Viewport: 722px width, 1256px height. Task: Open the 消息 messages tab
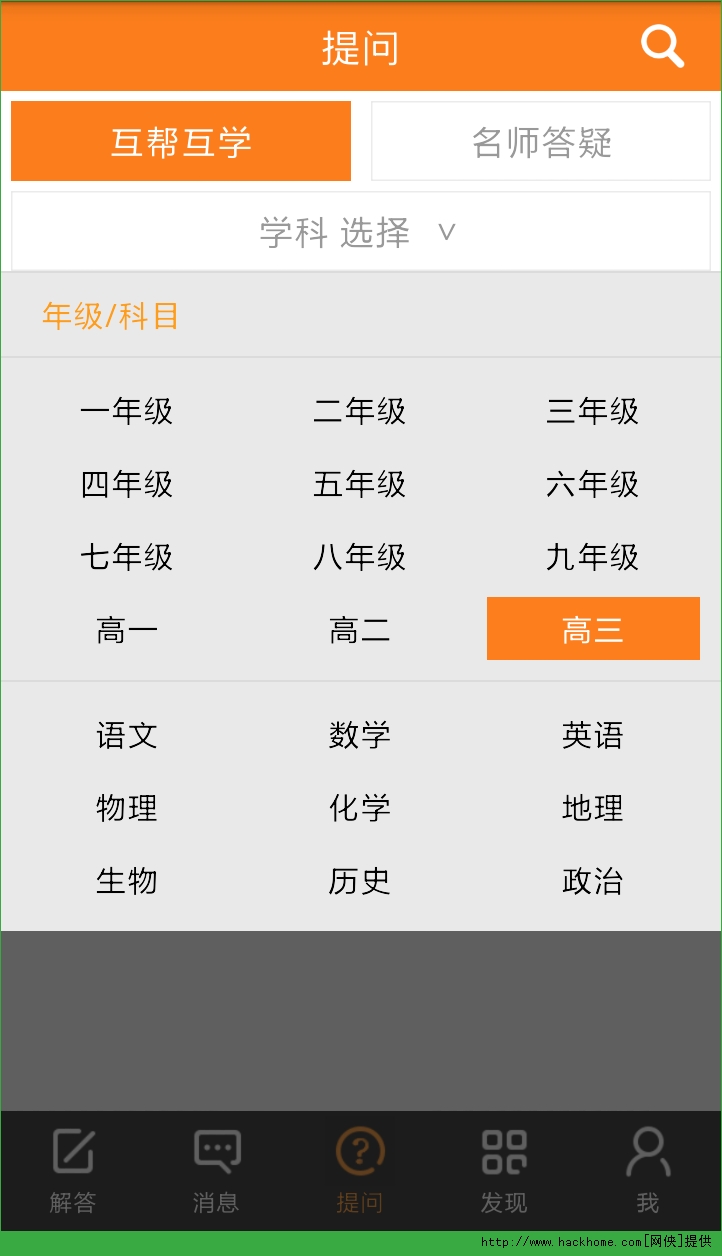point(216,1170)
